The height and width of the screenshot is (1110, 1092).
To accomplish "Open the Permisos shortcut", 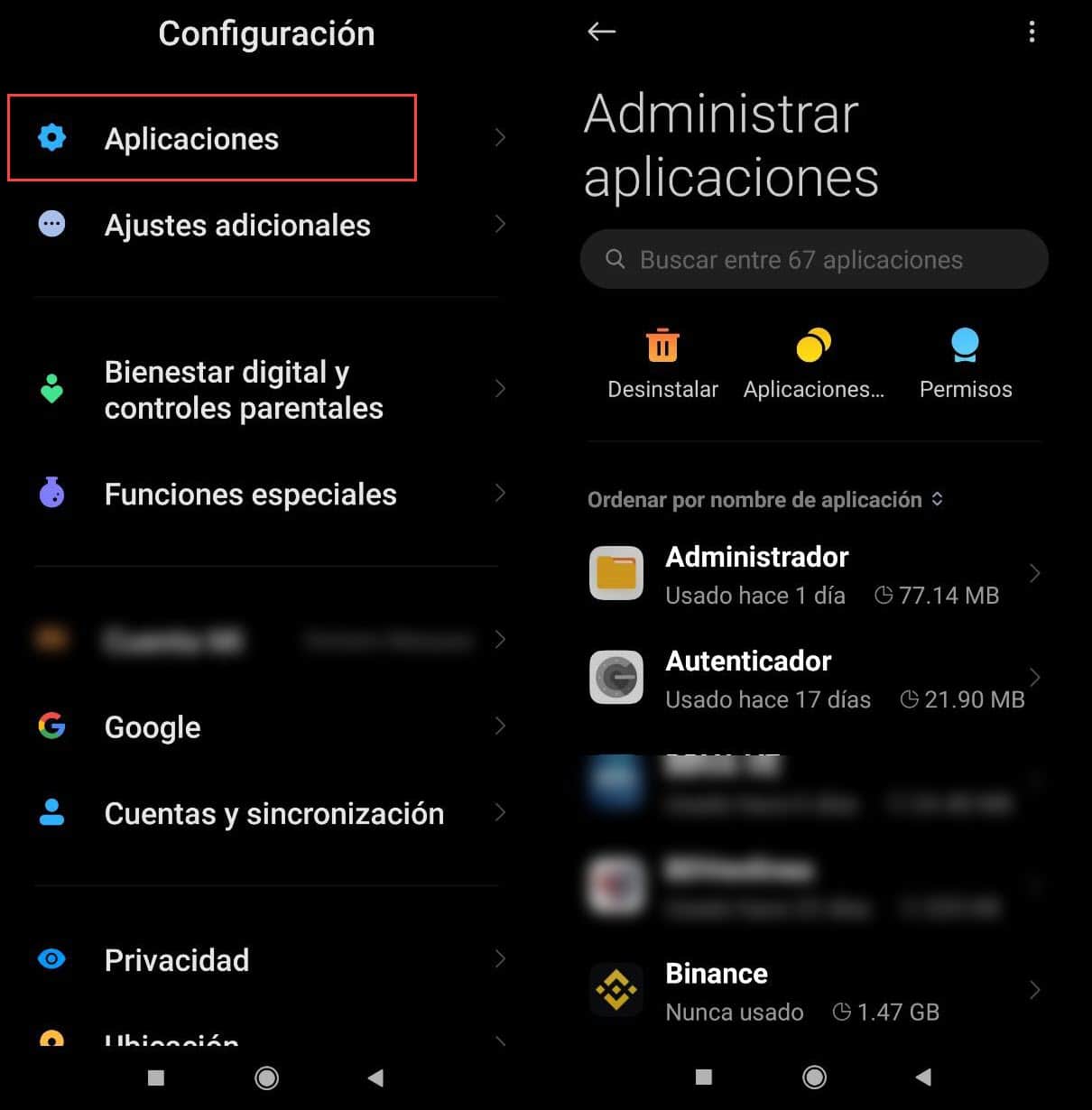I will (965, 364).
